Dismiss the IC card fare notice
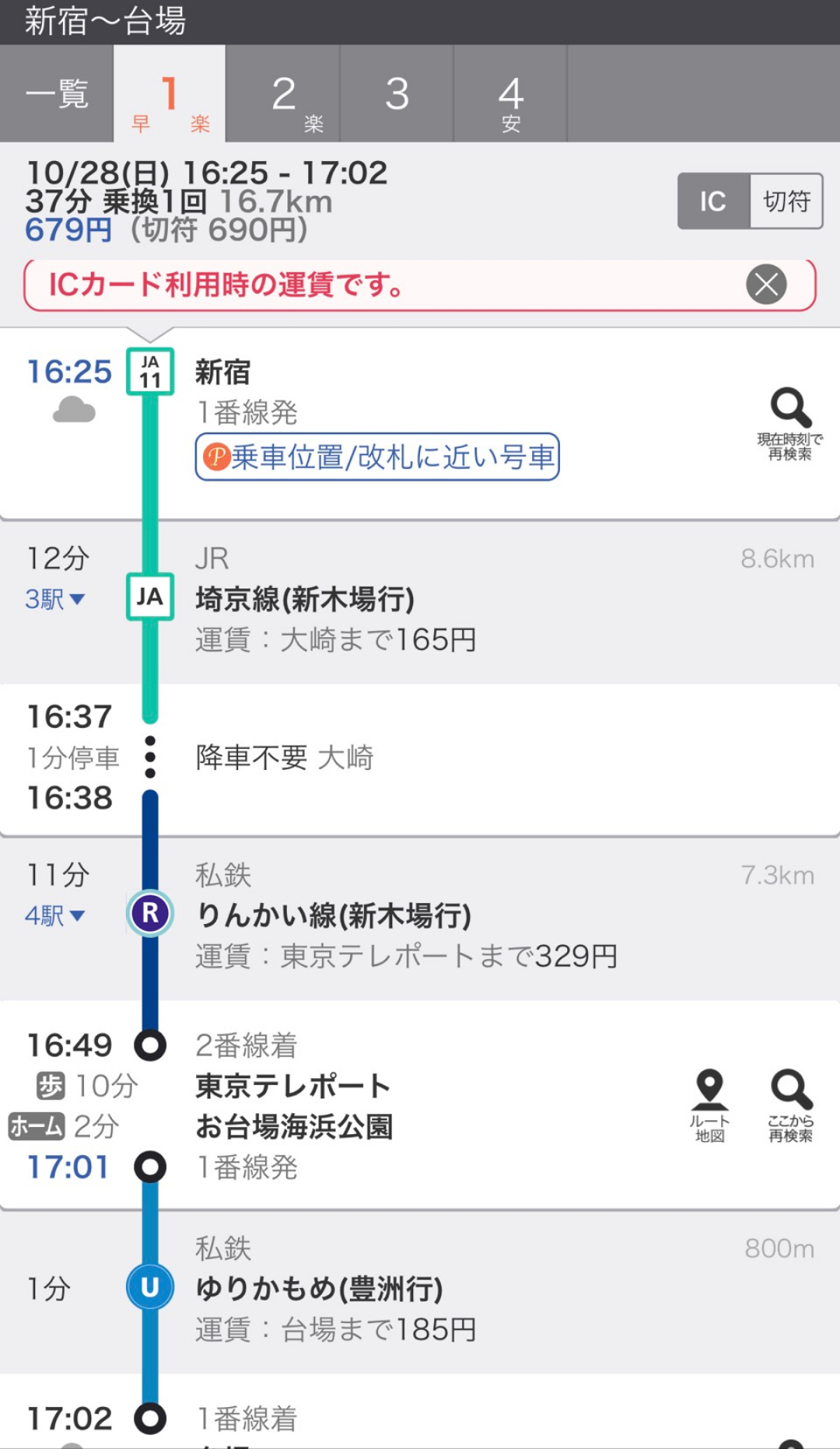The height and width of the screenshot is (1449, 840). (766, 285)
